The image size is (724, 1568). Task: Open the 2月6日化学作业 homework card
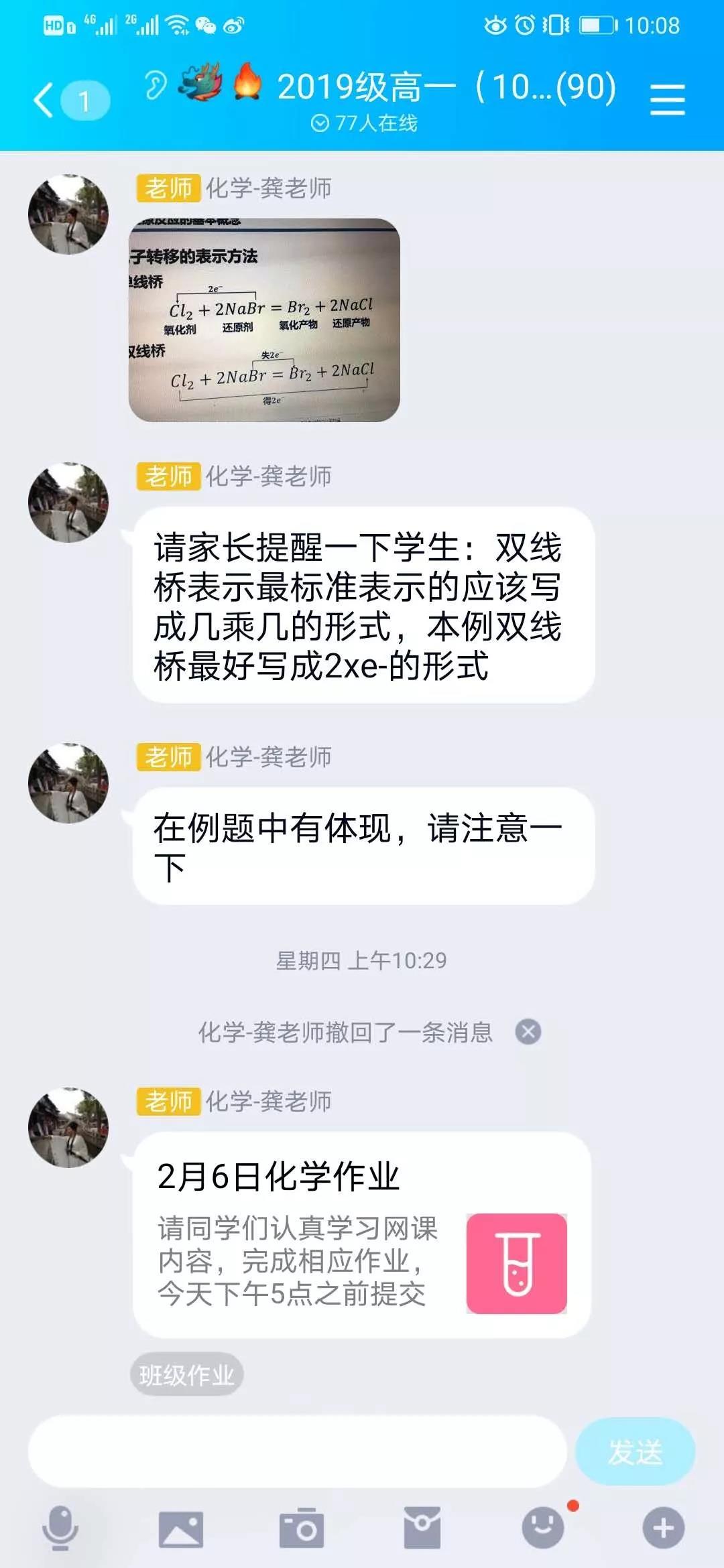click(x=362, y=1234)
